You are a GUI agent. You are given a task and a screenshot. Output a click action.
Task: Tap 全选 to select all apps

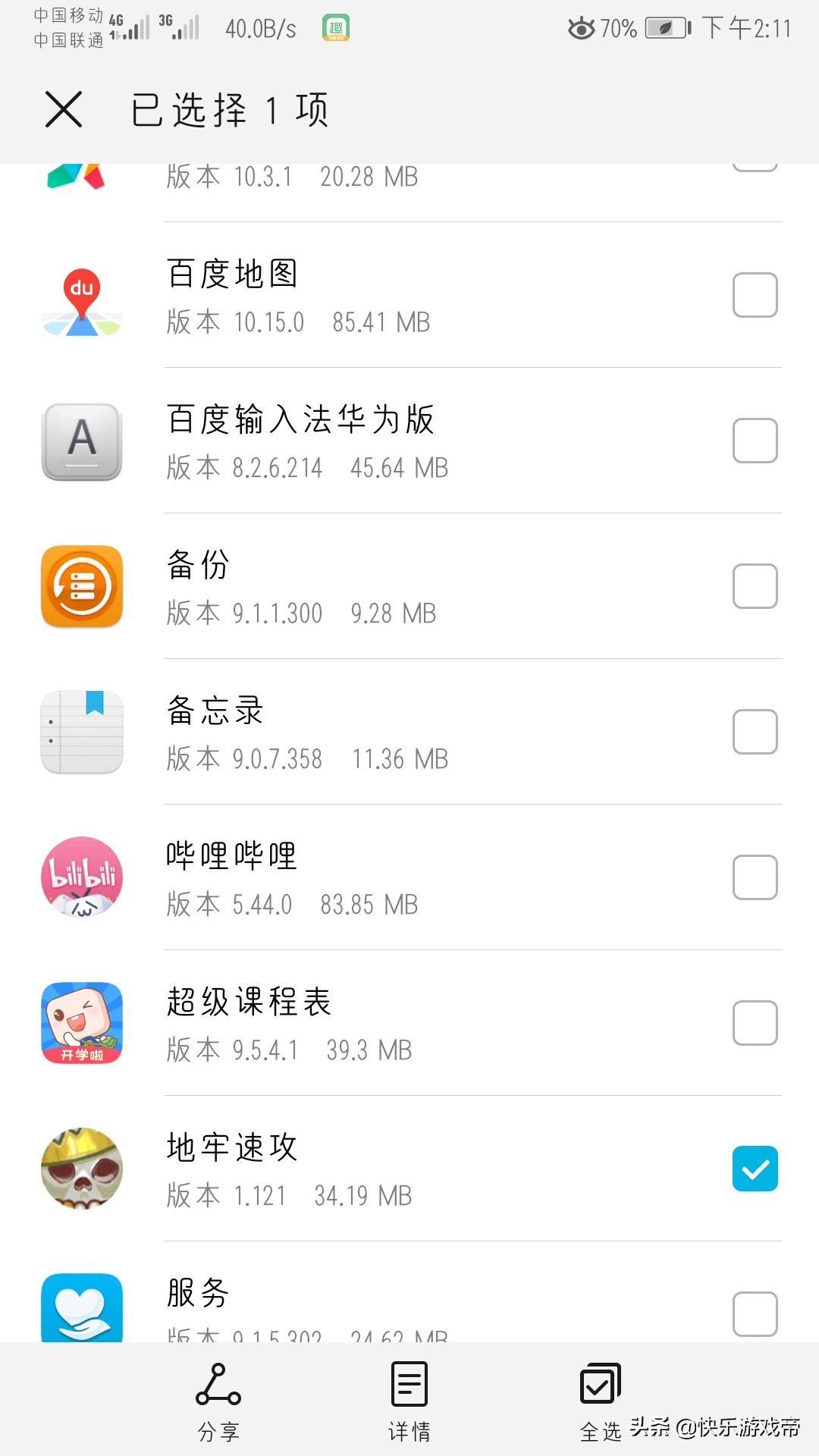pos(600,1401)
